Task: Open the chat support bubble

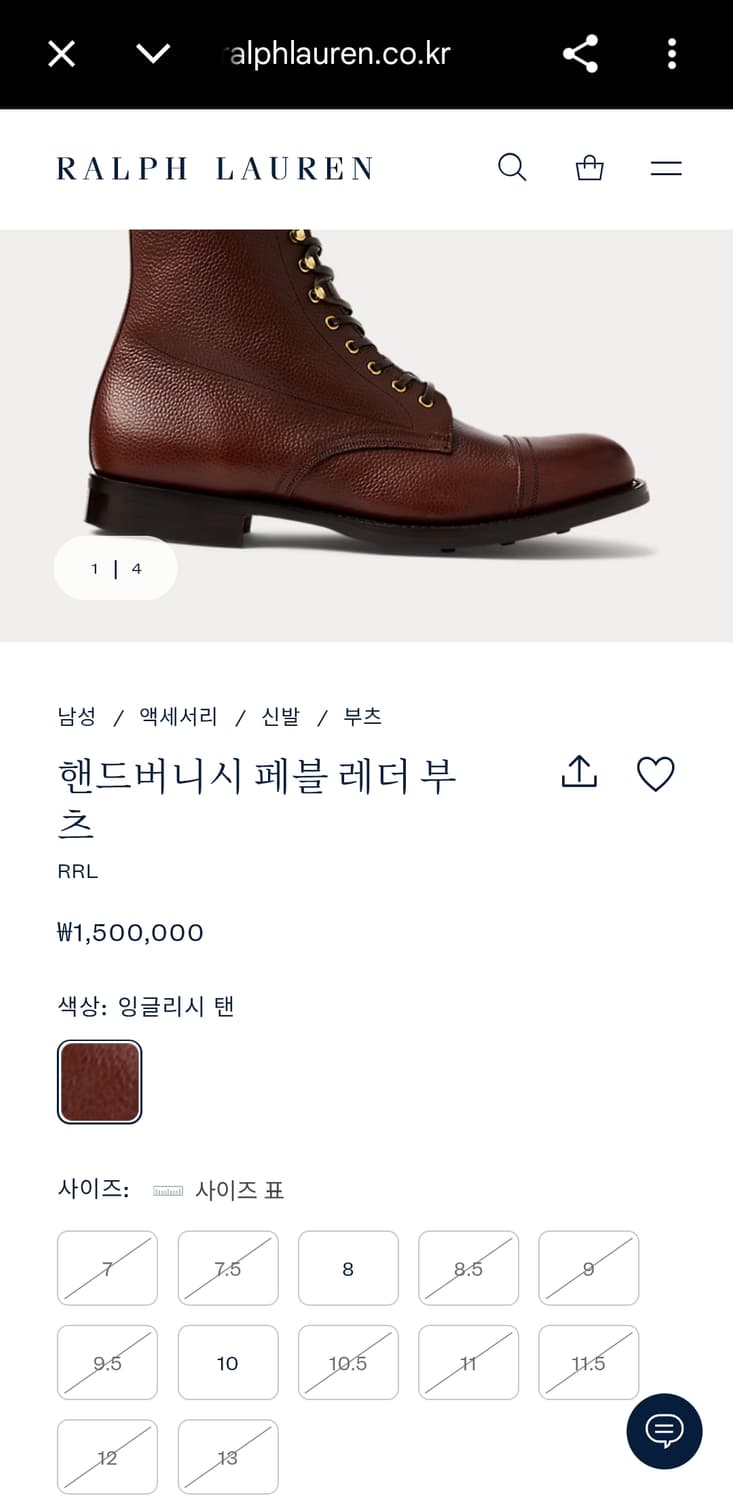Action: click(x=665, y=1431)
